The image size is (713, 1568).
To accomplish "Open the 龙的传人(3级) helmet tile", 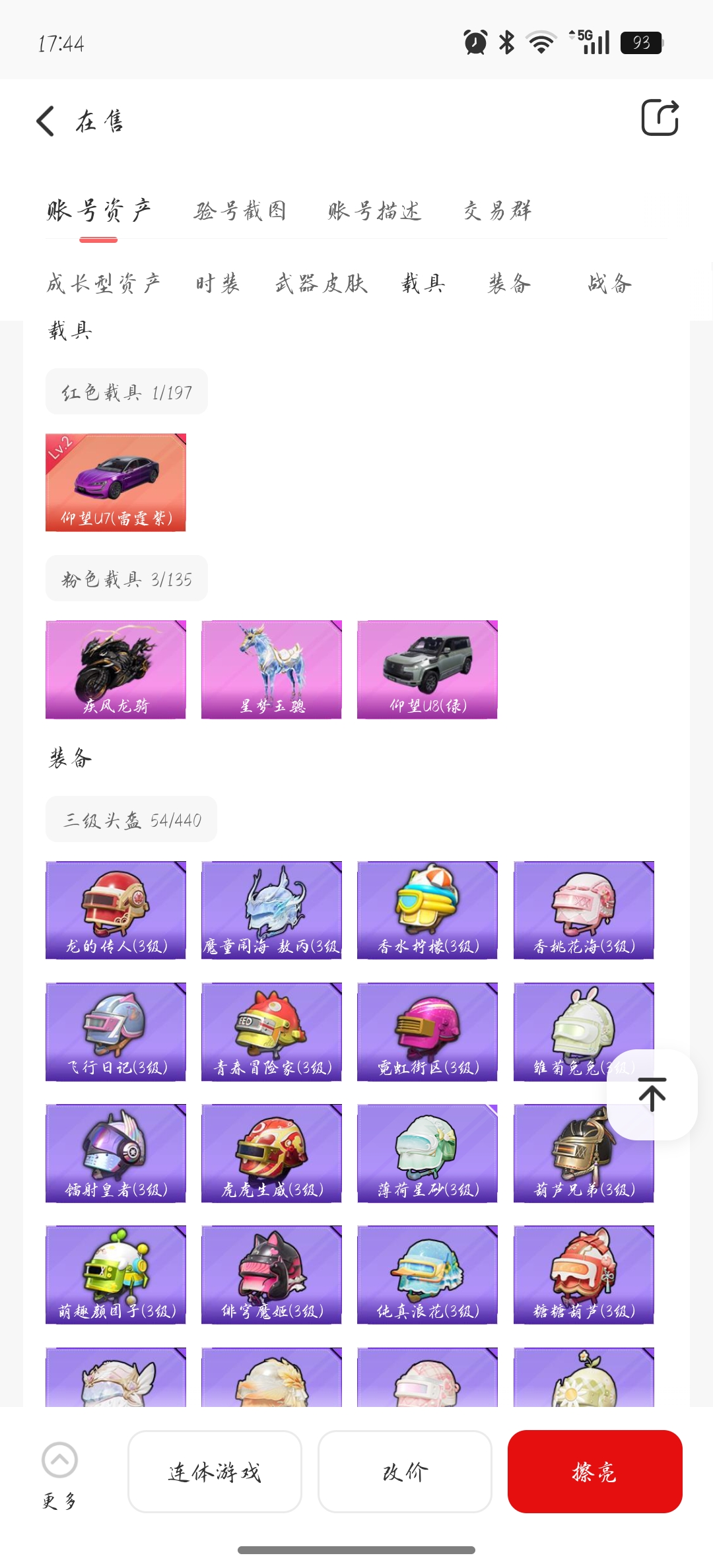I will click(116, 910).
